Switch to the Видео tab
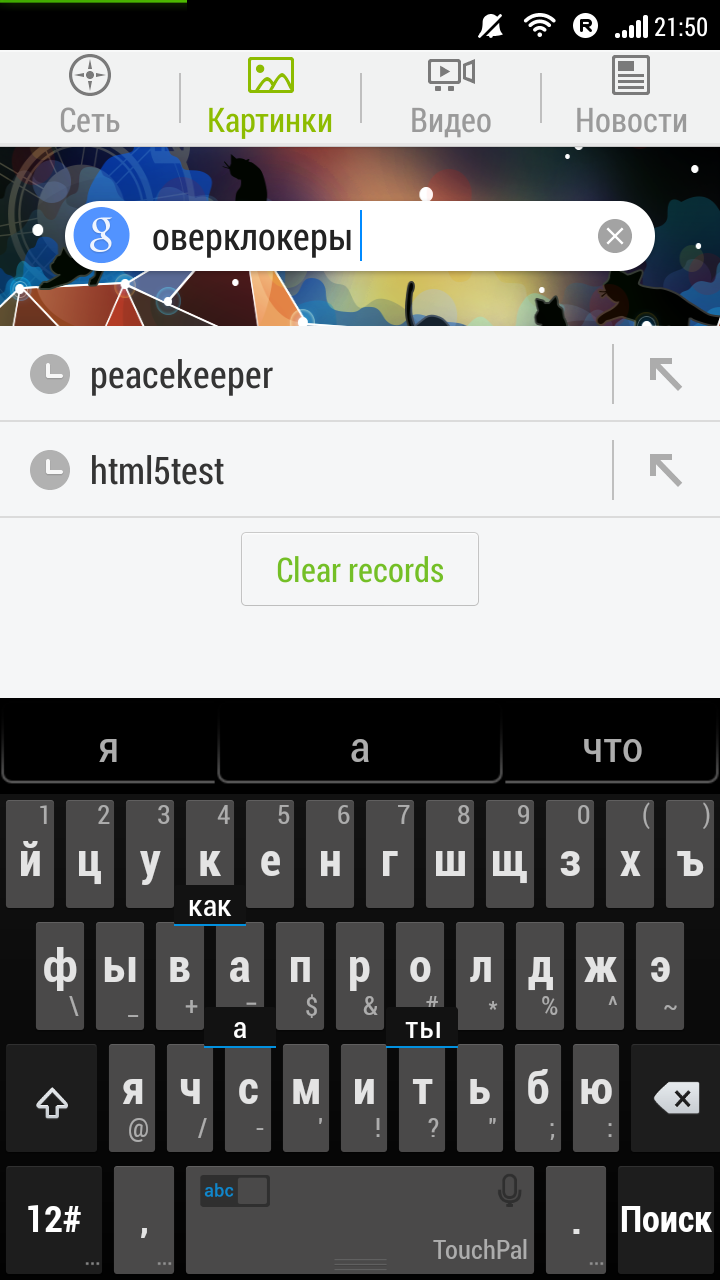This screenshot has height=1280, width=720. [450, 97]
